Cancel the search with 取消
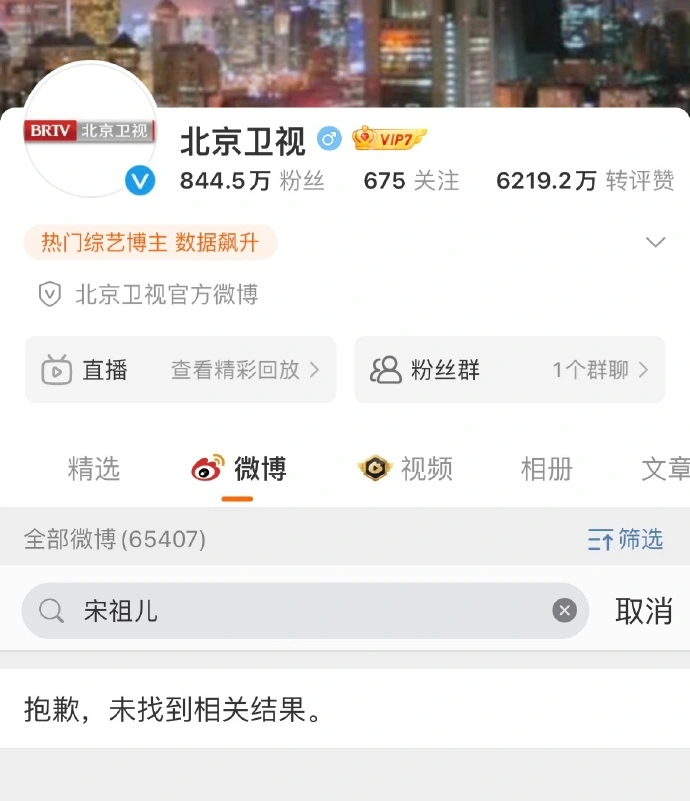Image resolution: width=690 pixels, height=801 pixels. coord(643,611)
